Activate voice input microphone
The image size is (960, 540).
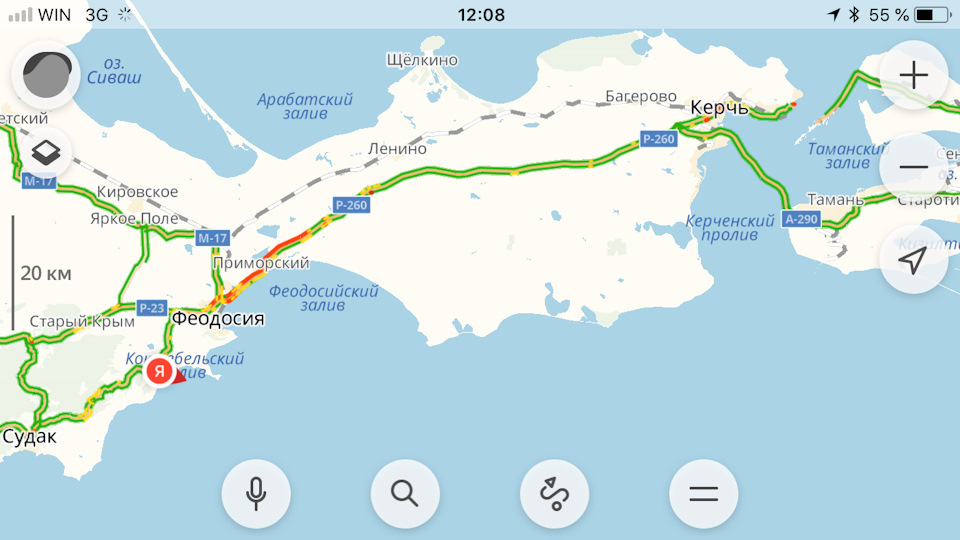click(256, 493)
